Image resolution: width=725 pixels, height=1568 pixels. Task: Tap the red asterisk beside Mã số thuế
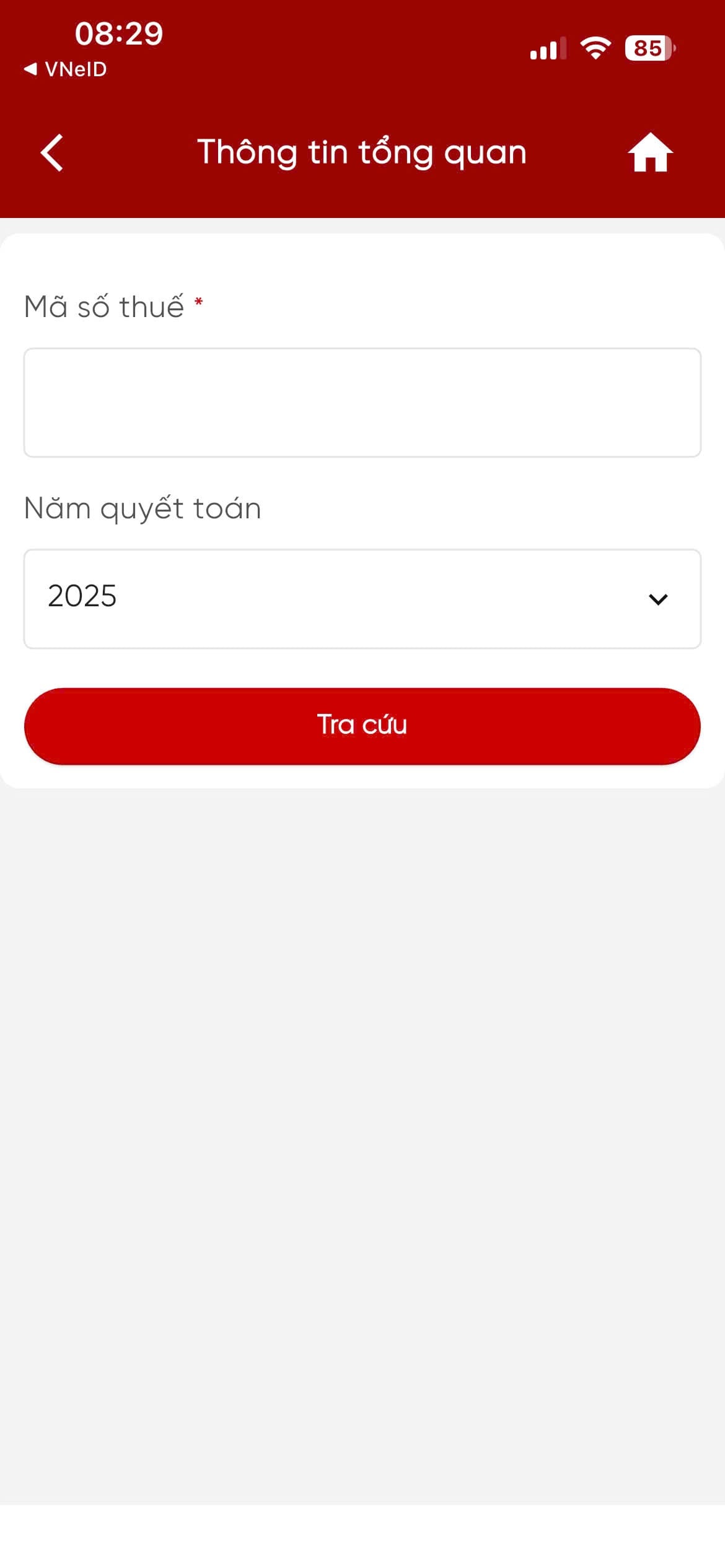[x=198, y=302]
